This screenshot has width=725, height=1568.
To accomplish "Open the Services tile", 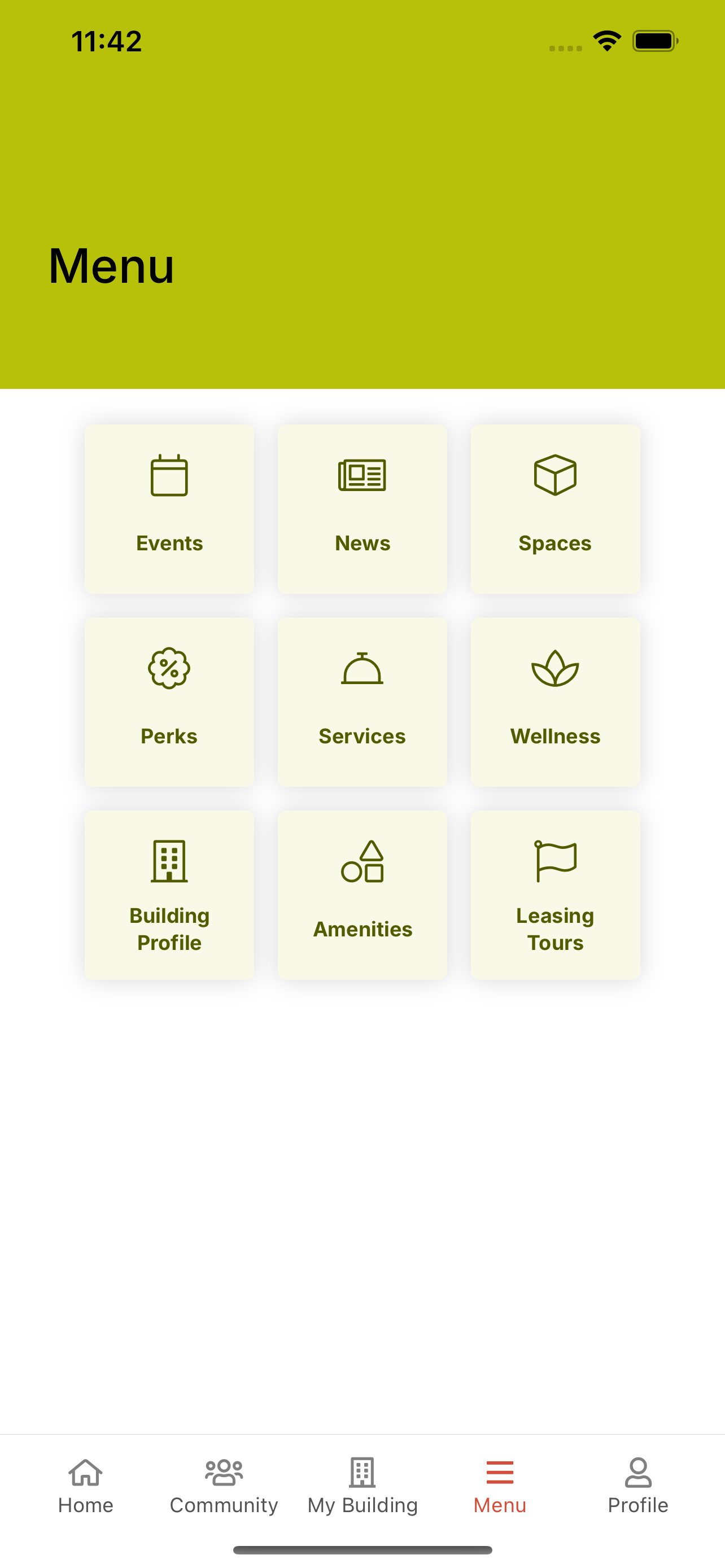I will 362,702.
